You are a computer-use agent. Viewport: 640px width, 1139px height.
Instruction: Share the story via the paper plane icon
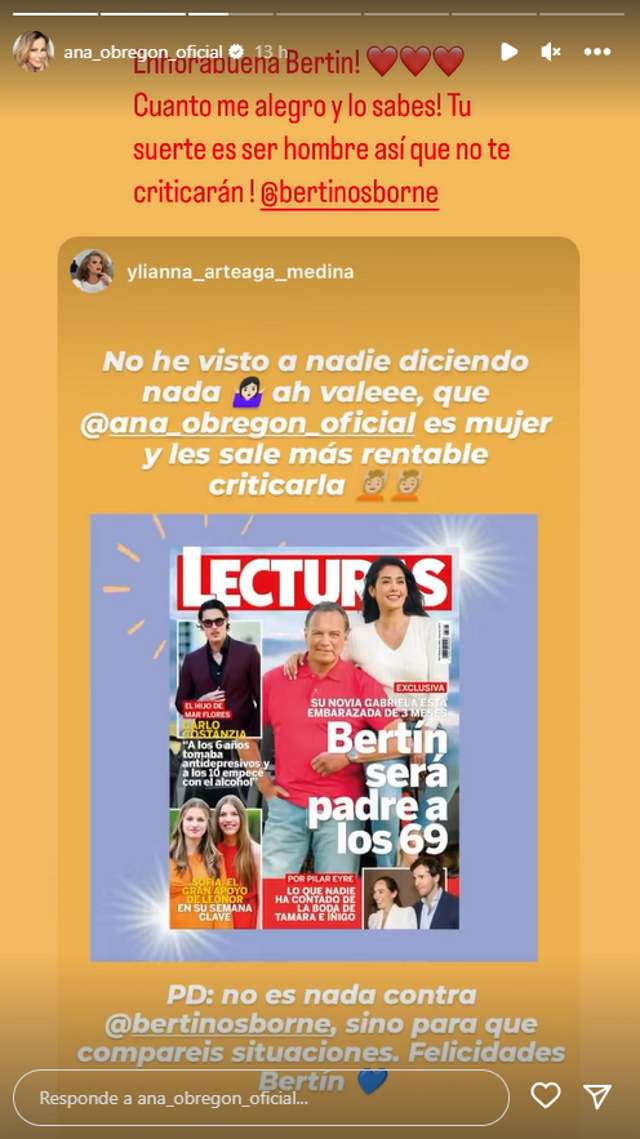tap(597, 1096)
